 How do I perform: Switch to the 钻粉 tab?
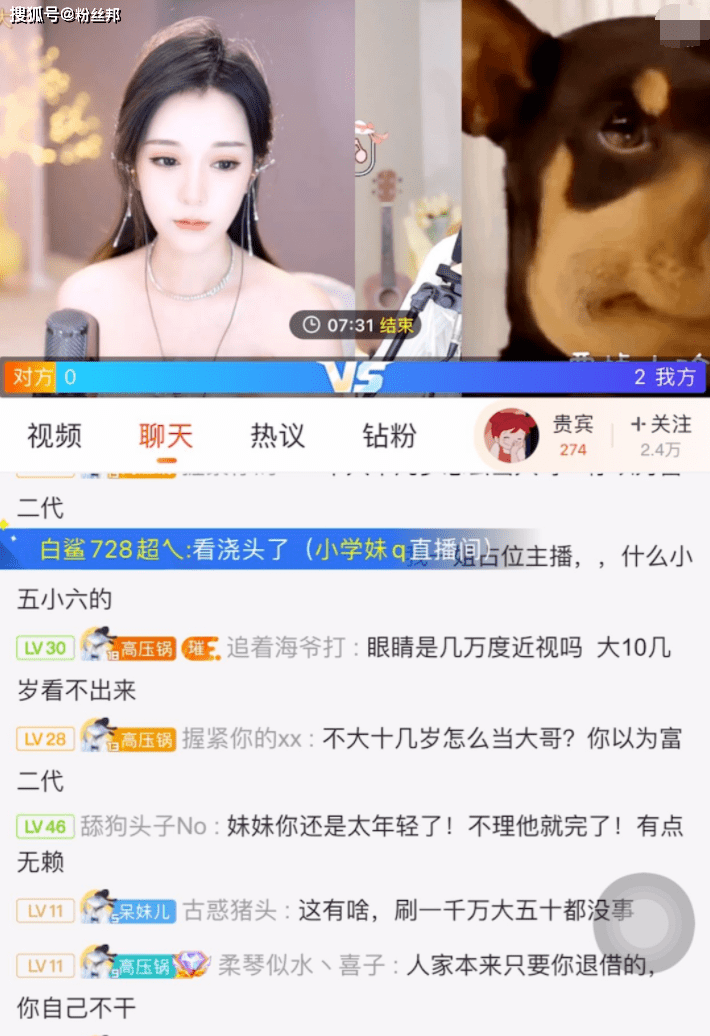(389, 436)
